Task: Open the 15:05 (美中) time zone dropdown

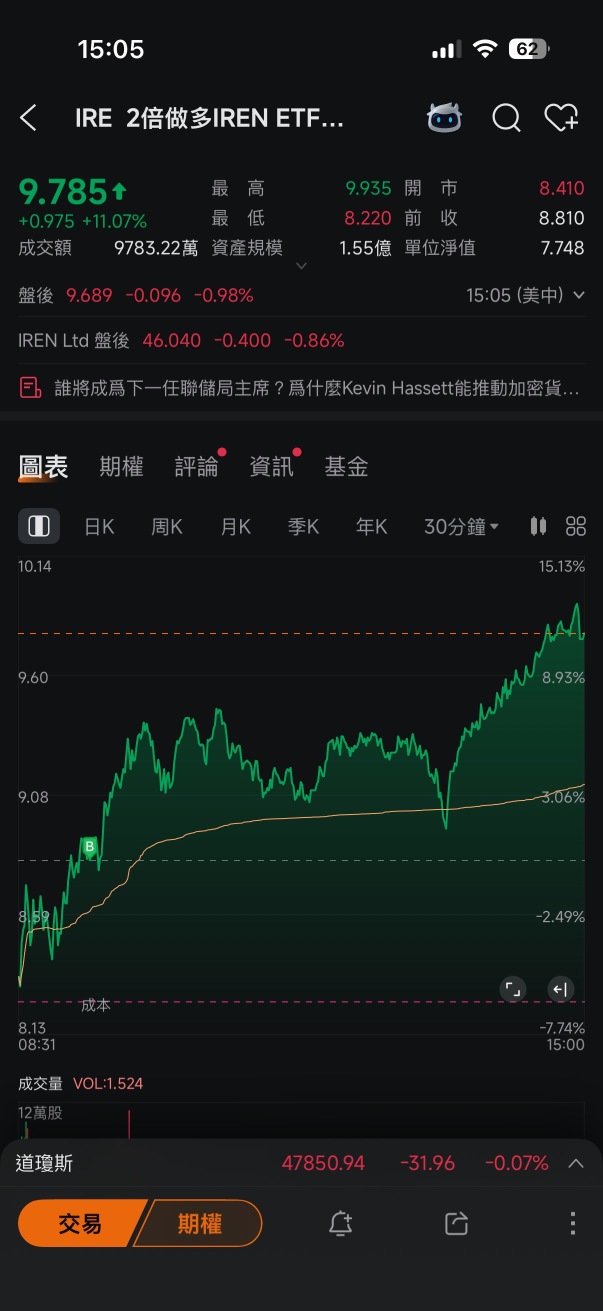Action: pyautogui.click(x=525, y=295)
